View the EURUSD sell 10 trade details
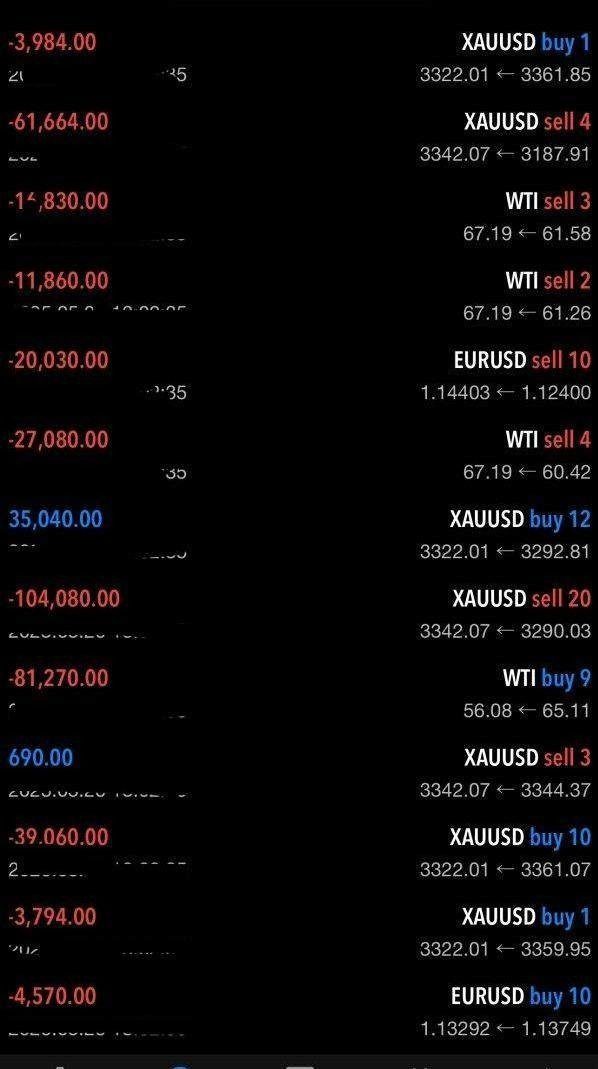 point(299,376)
